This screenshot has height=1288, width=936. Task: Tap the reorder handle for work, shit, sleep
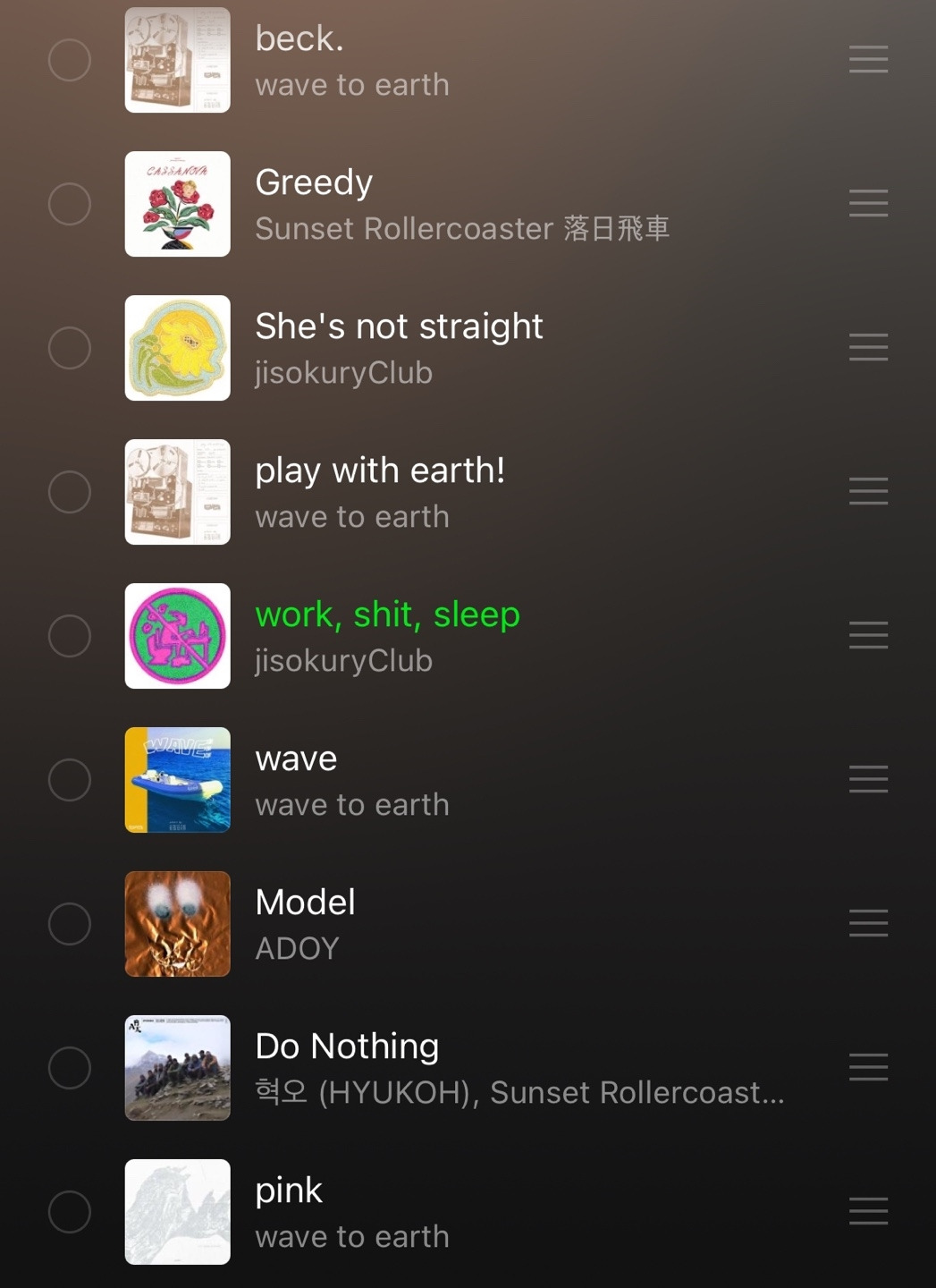click(868, 636)
